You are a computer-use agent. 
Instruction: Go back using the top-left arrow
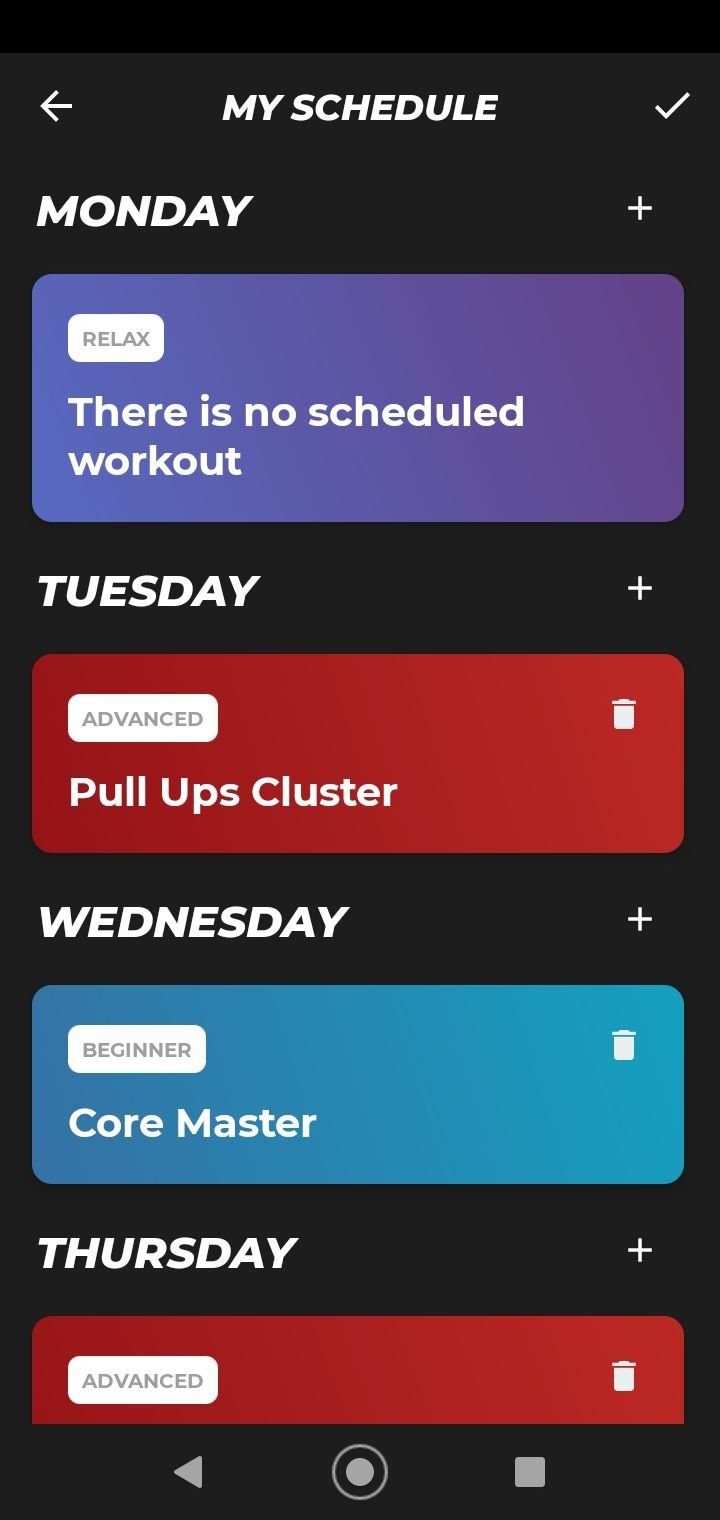pos(56,106)
